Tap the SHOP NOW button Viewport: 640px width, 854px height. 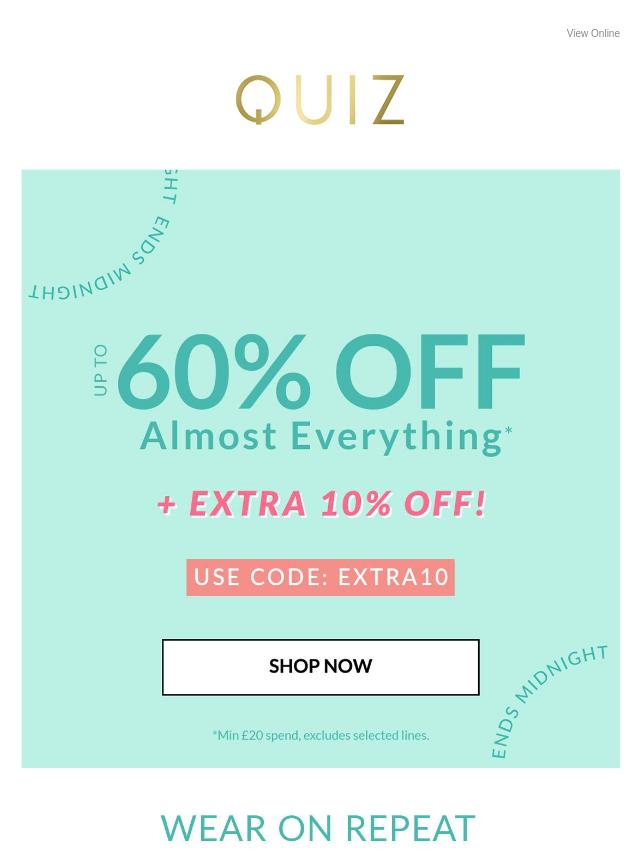click(320, 666)
